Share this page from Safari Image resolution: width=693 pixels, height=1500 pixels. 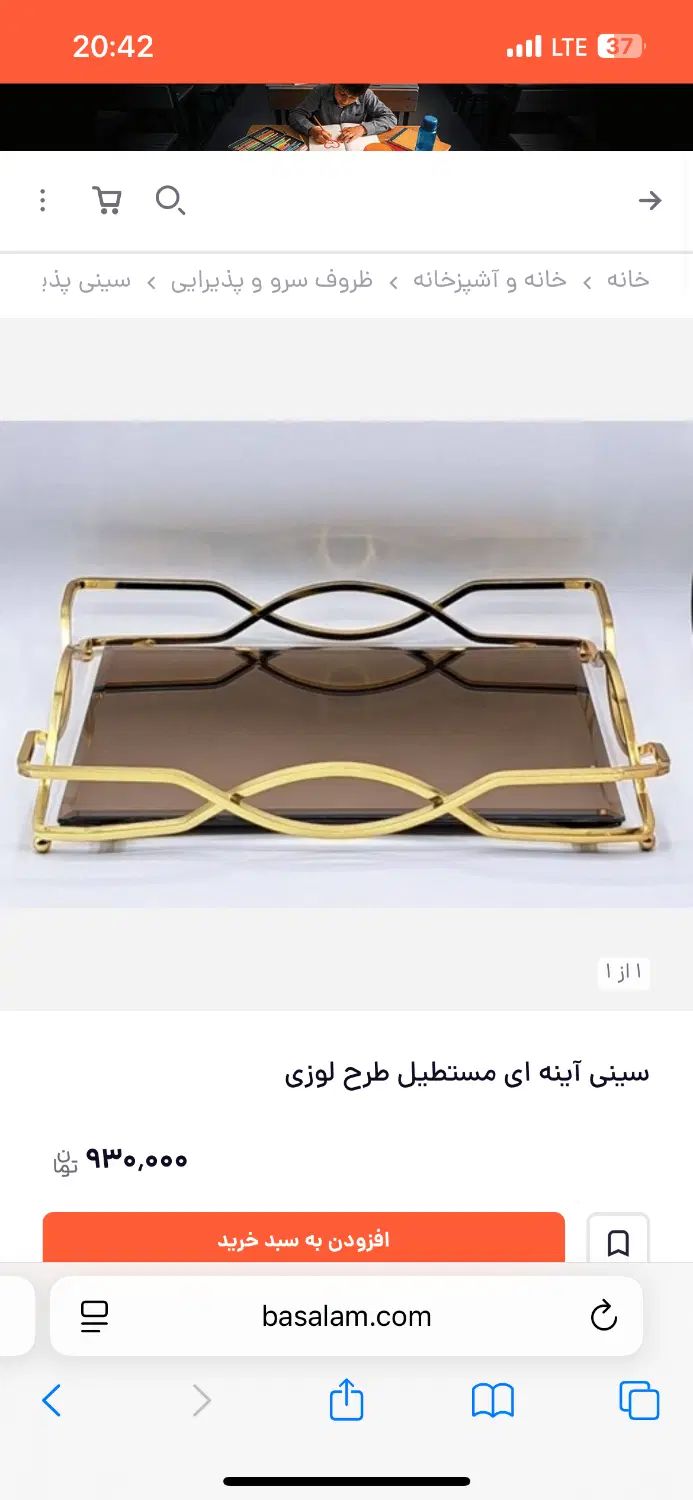coord(346,1399)
